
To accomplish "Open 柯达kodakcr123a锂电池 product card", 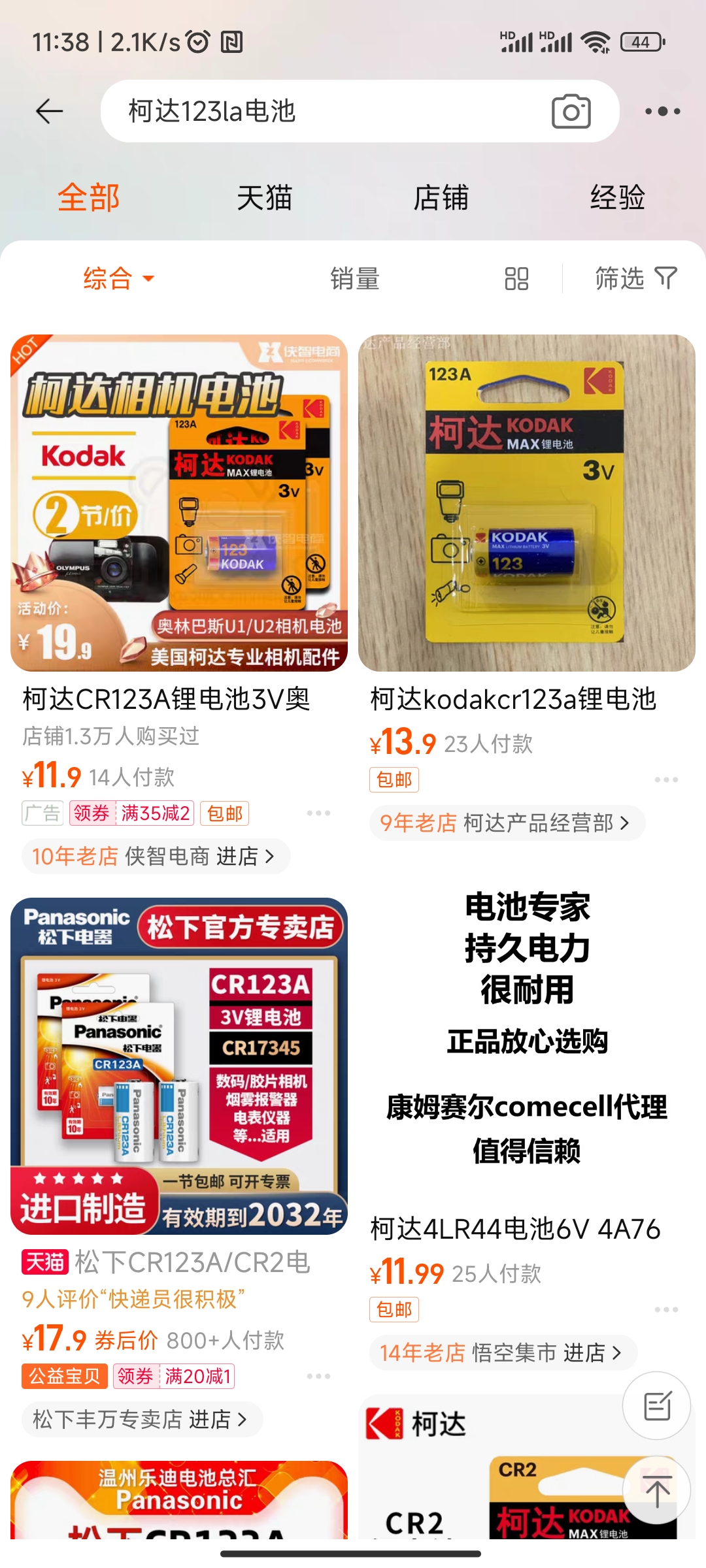I will [x=526, y=503].
